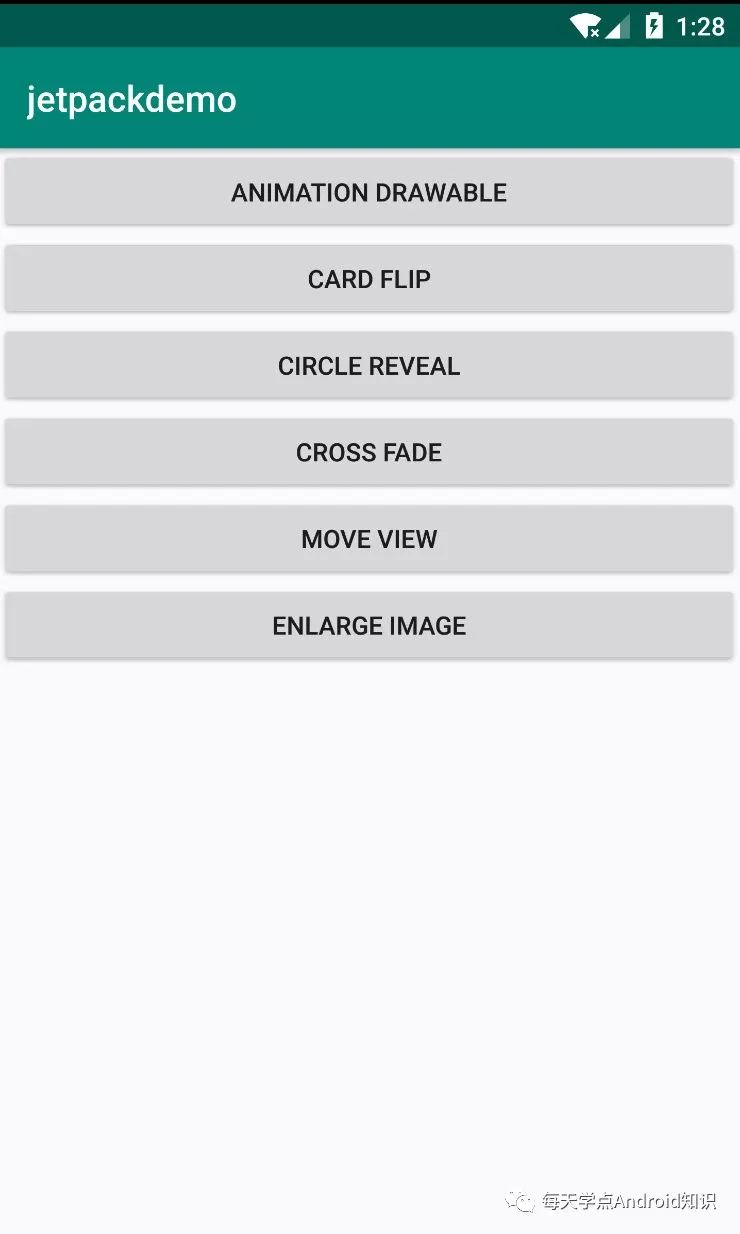
Task: Open the Move View demo
Action: coord(369,539)
